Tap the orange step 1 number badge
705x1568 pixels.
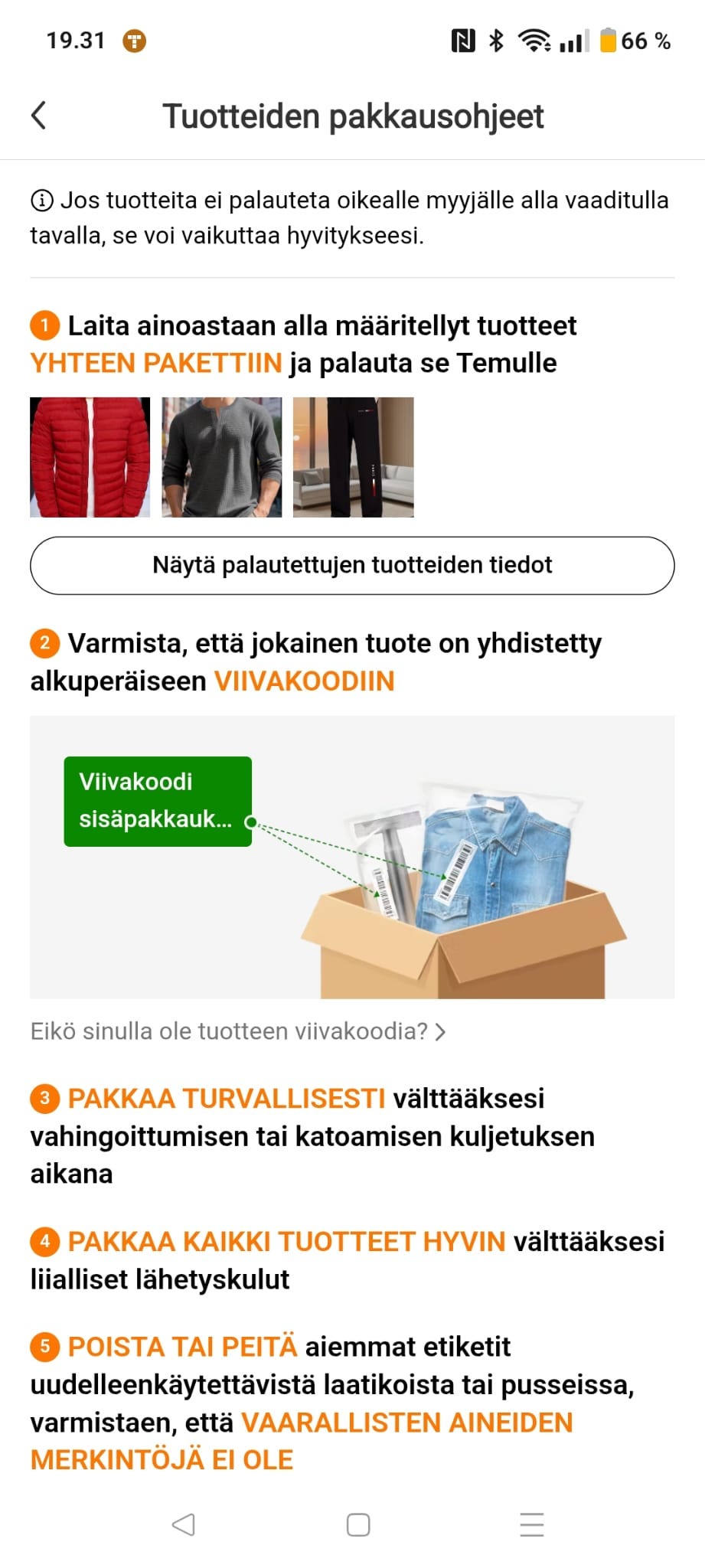(x=45, y=325)
